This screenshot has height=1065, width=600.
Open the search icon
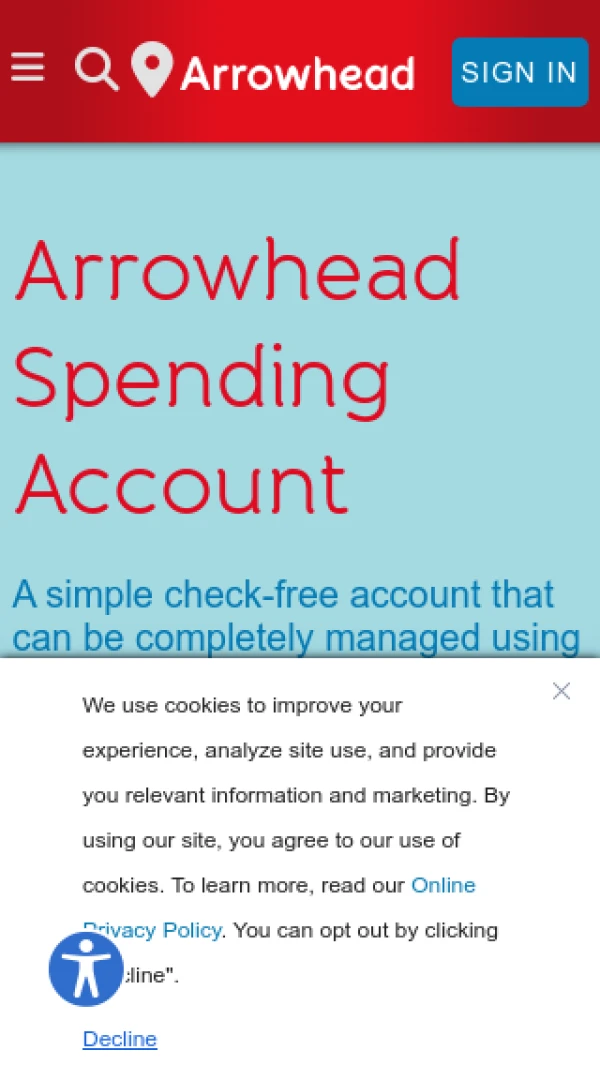click(96, 69)
